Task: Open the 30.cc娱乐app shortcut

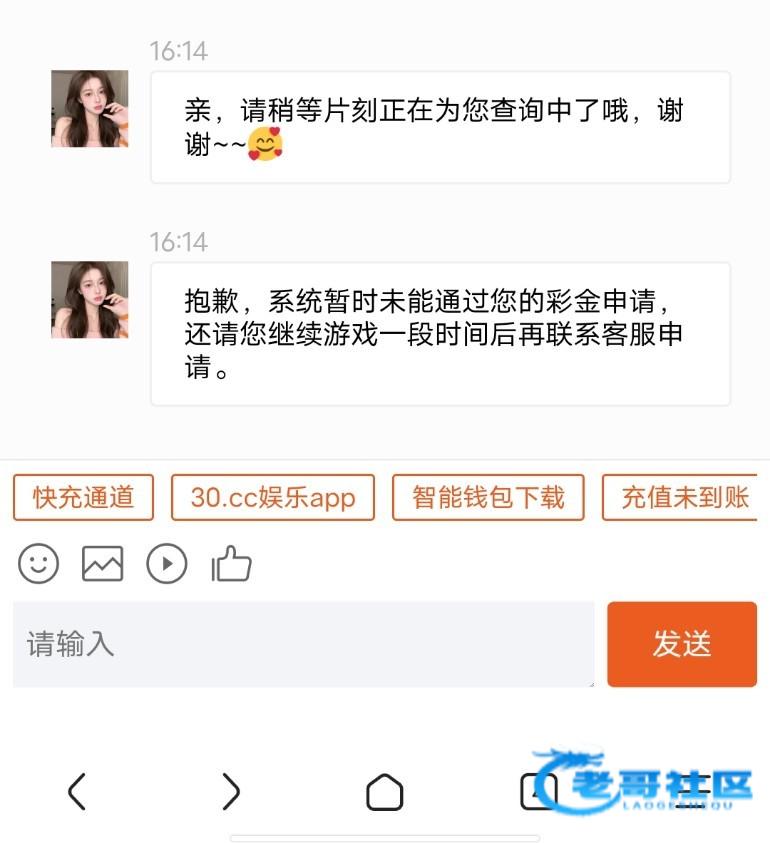Action: pos(273,497)
